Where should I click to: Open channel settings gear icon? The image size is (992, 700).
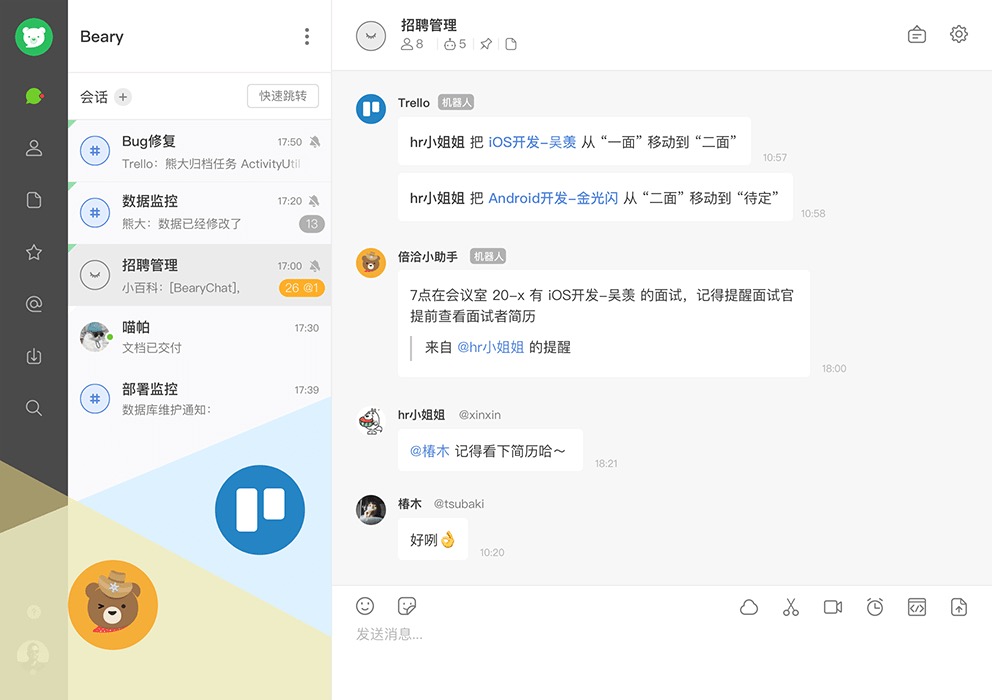tap(959, 34)
